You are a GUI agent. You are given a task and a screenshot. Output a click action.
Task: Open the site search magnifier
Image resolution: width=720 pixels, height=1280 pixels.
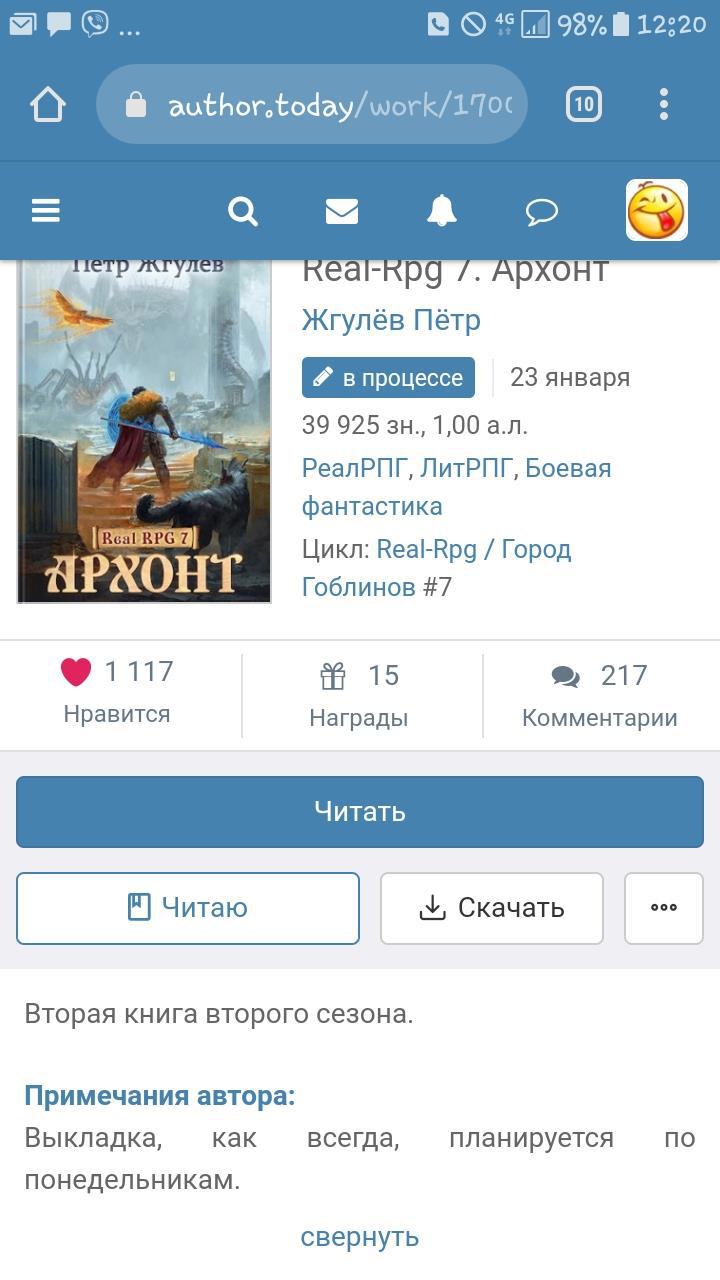click(243, 211)
